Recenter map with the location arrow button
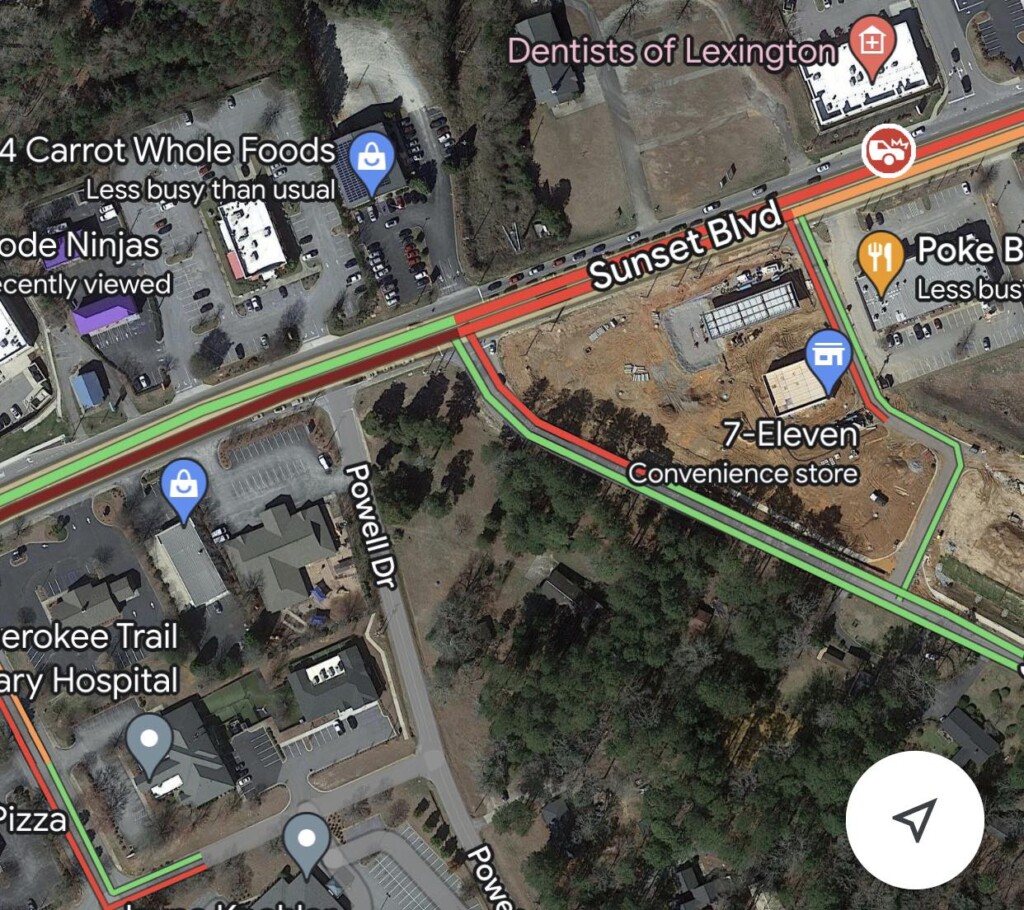The image size is (1024, 910). (x=914, y=820)
